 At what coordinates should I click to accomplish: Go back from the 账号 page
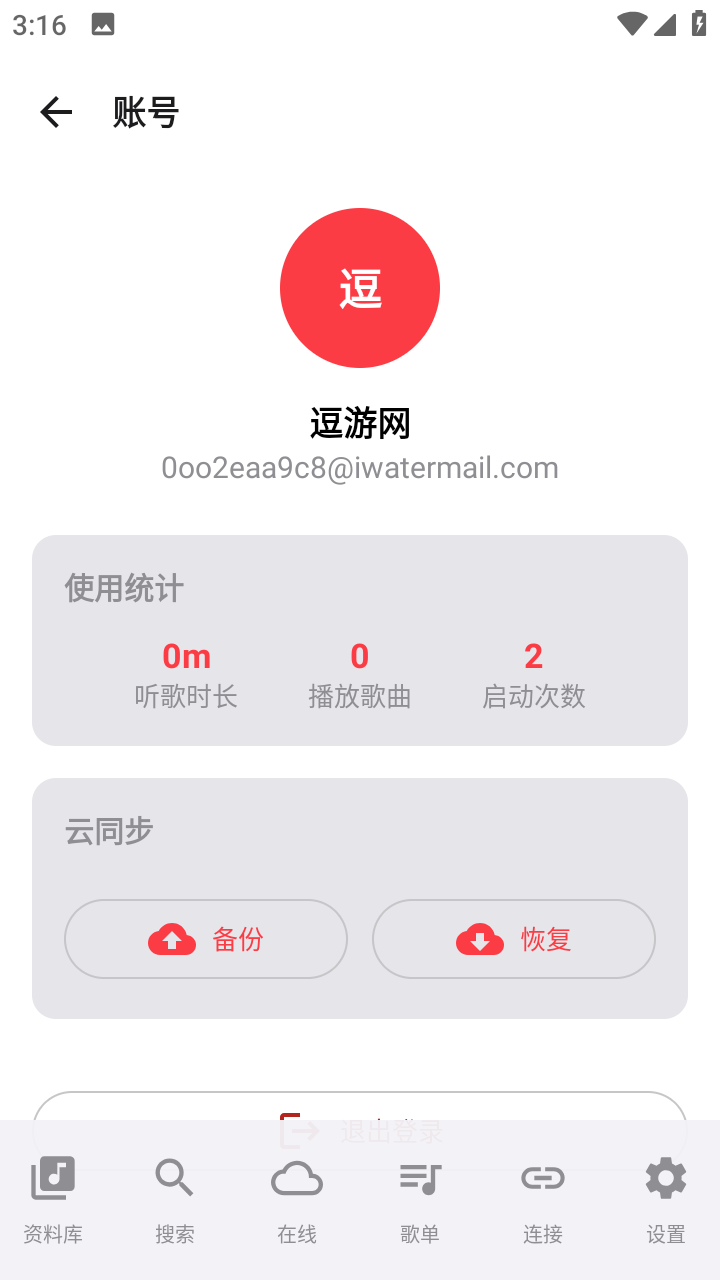[56, 112]
